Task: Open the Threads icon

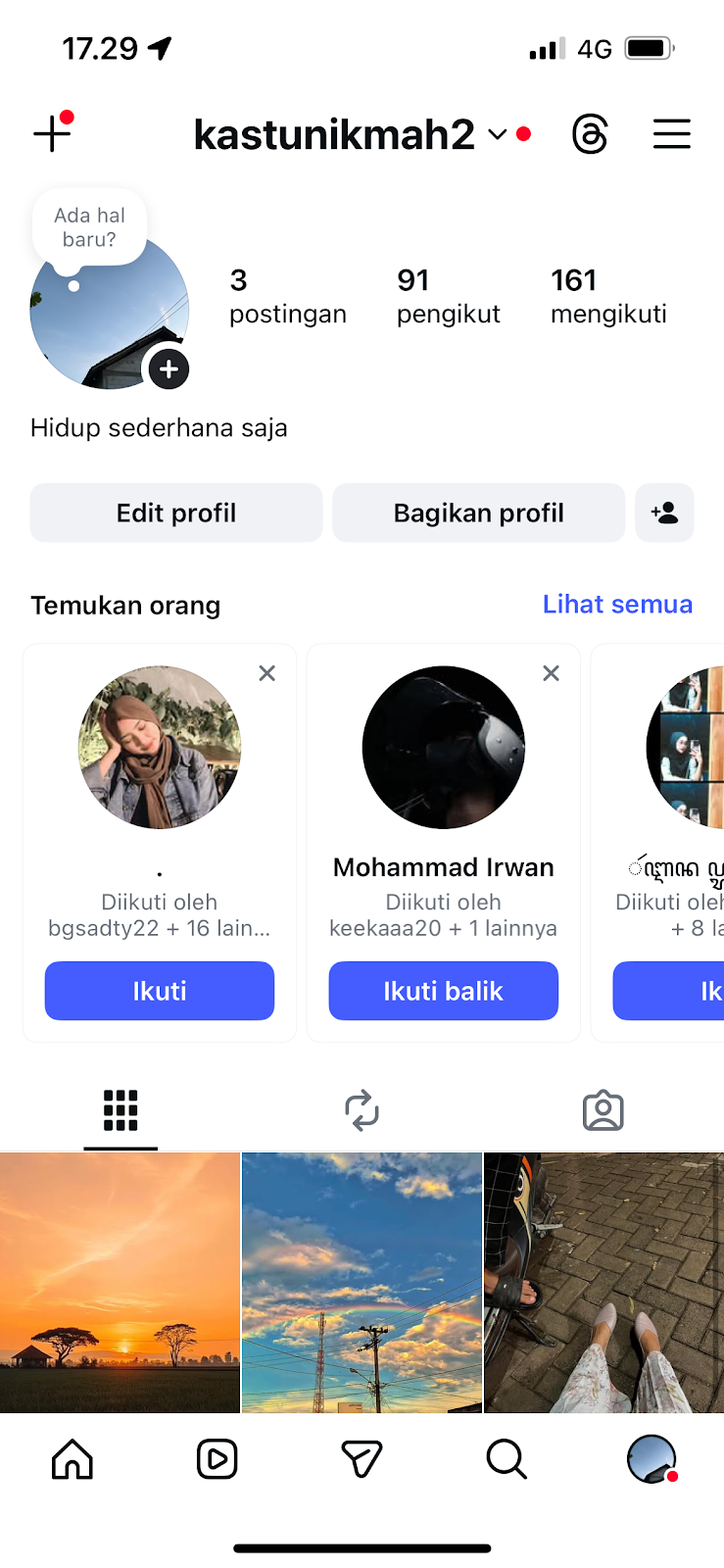Action: pos(590,134)
